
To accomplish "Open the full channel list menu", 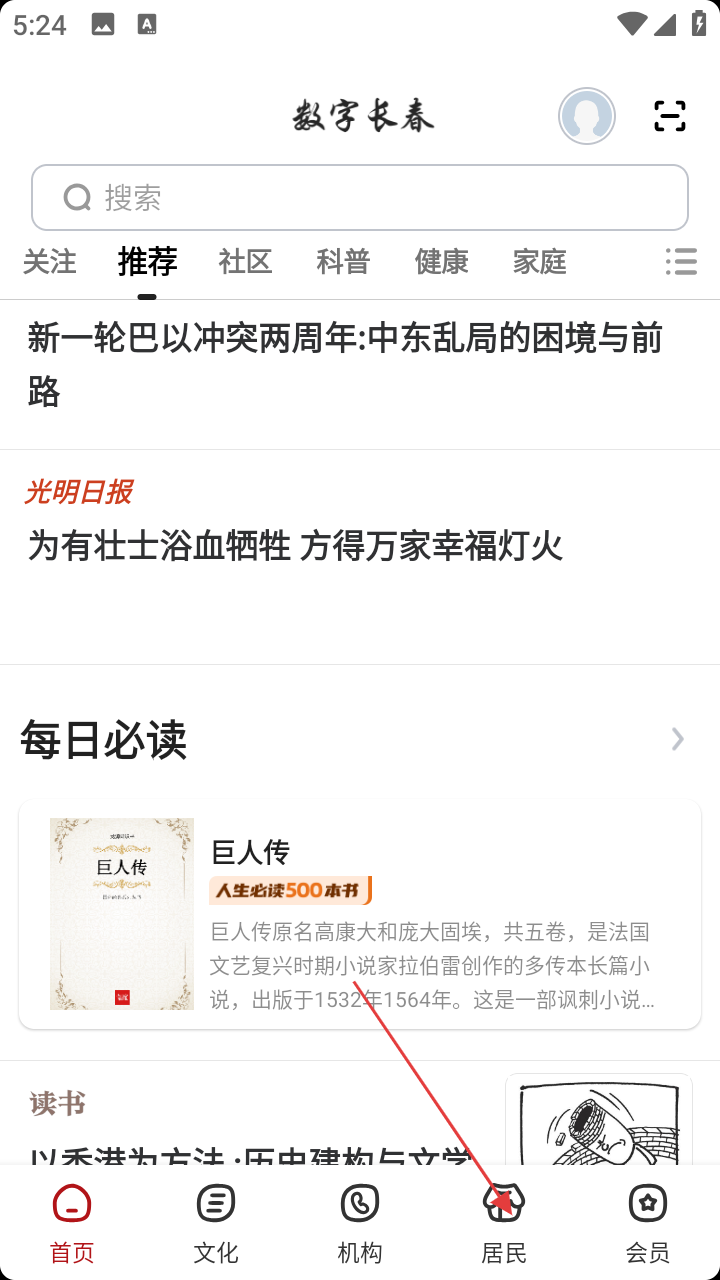I will [681, 262].
